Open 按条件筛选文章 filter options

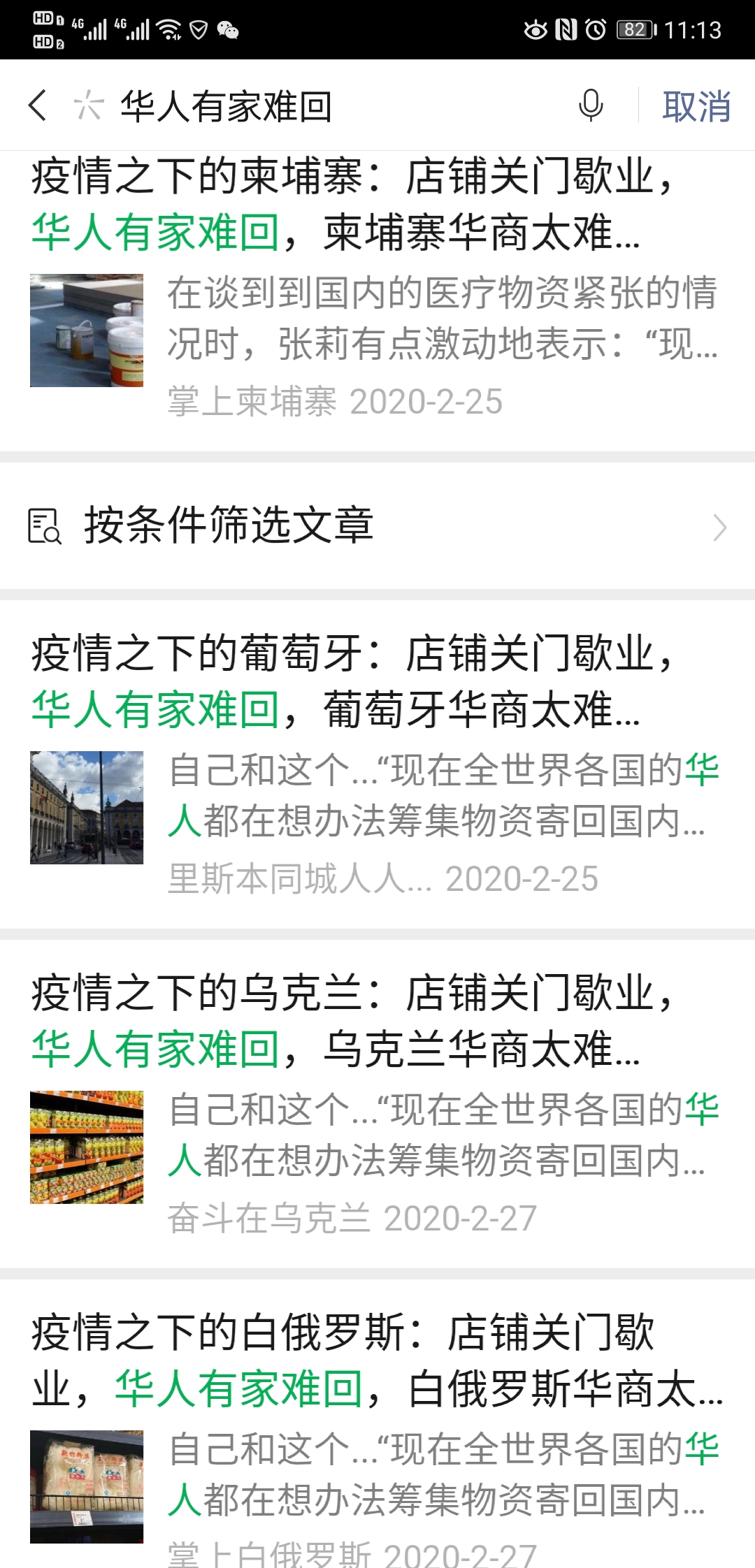point(377,526)
